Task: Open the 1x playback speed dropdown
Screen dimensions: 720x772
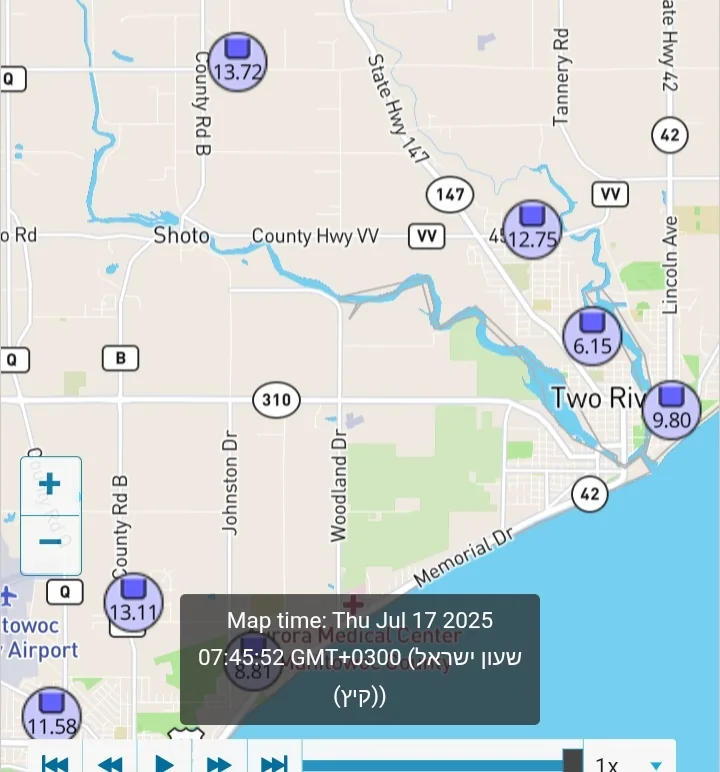Action: pos(630,763)
